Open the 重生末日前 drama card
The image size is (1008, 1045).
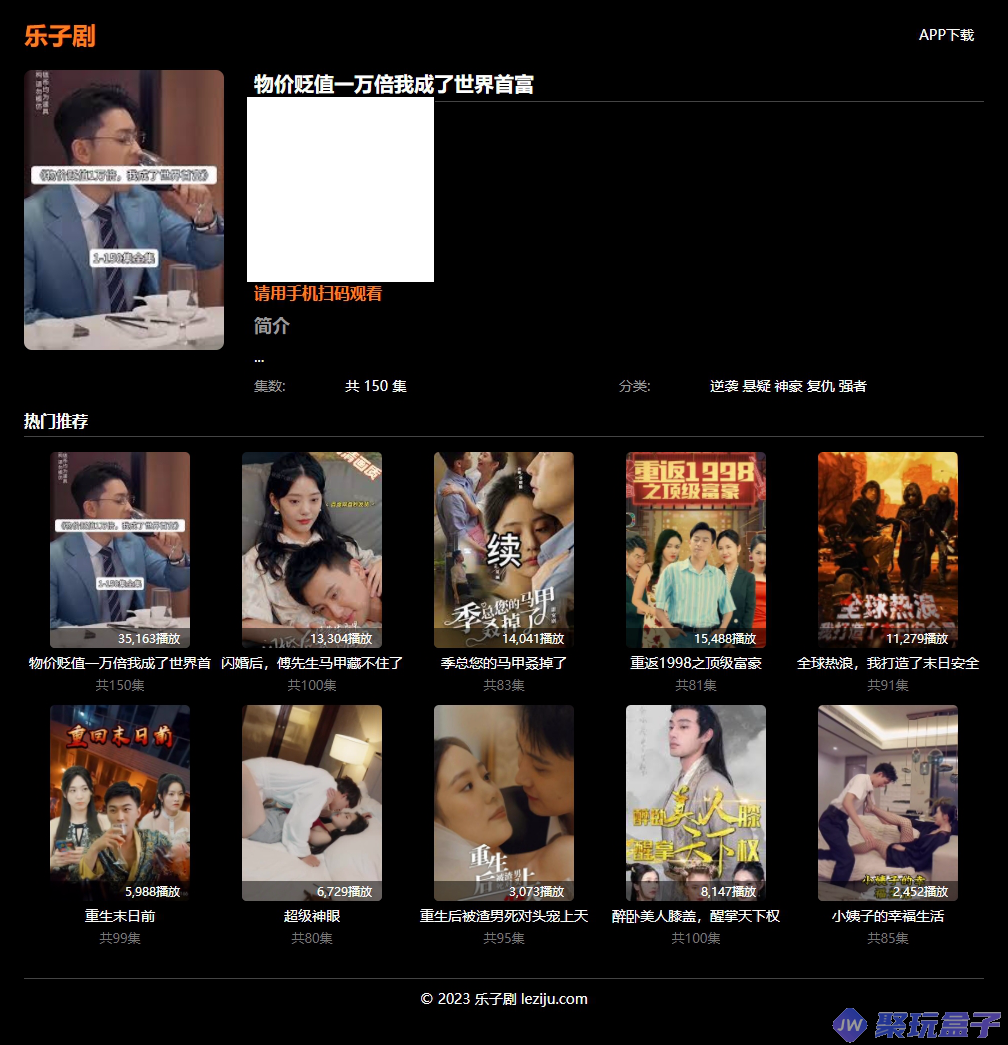coord(120,803)
